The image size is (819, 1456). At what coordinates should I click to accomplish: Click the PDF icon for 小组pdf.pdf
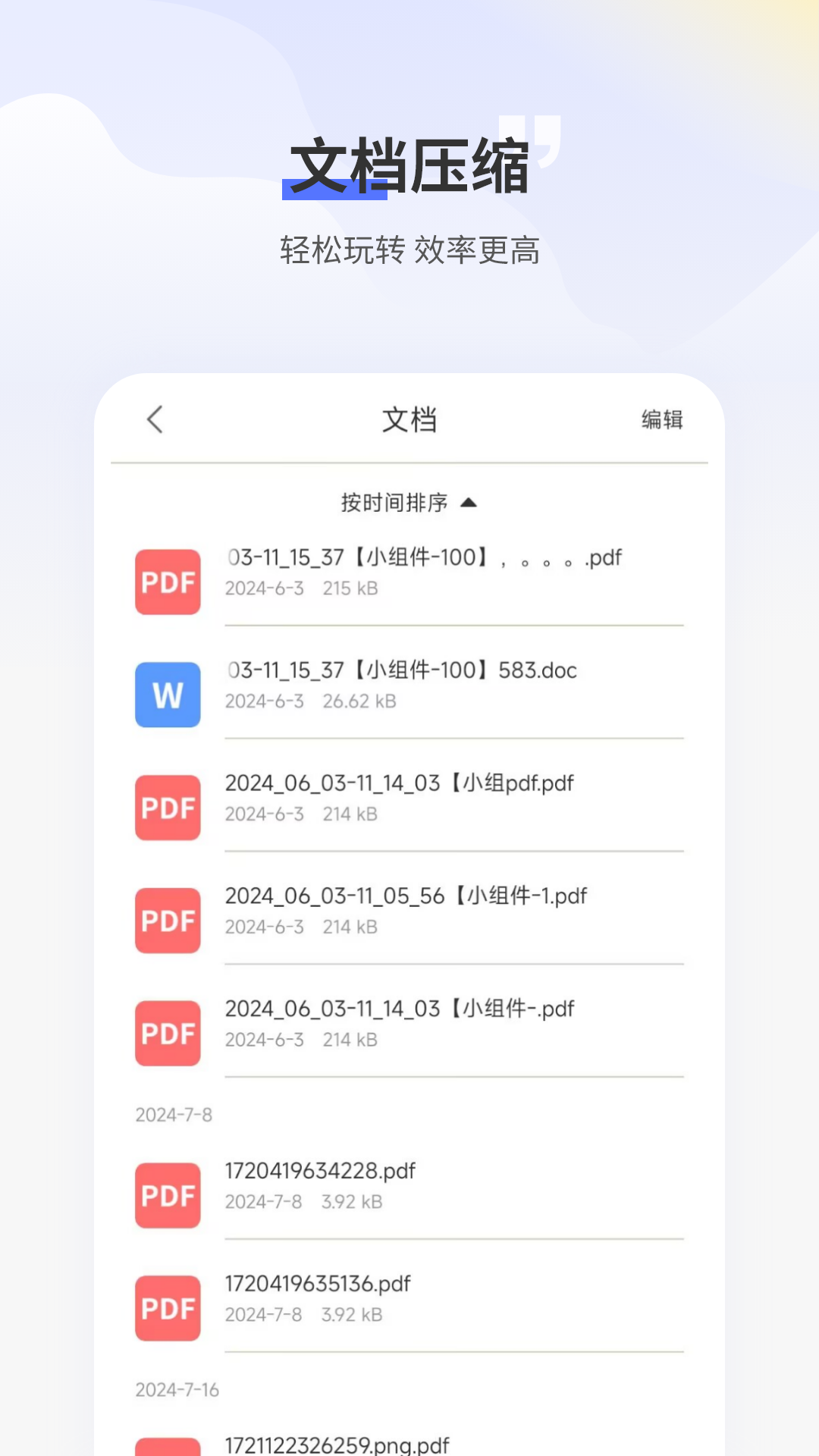click(x=168, y=808)
